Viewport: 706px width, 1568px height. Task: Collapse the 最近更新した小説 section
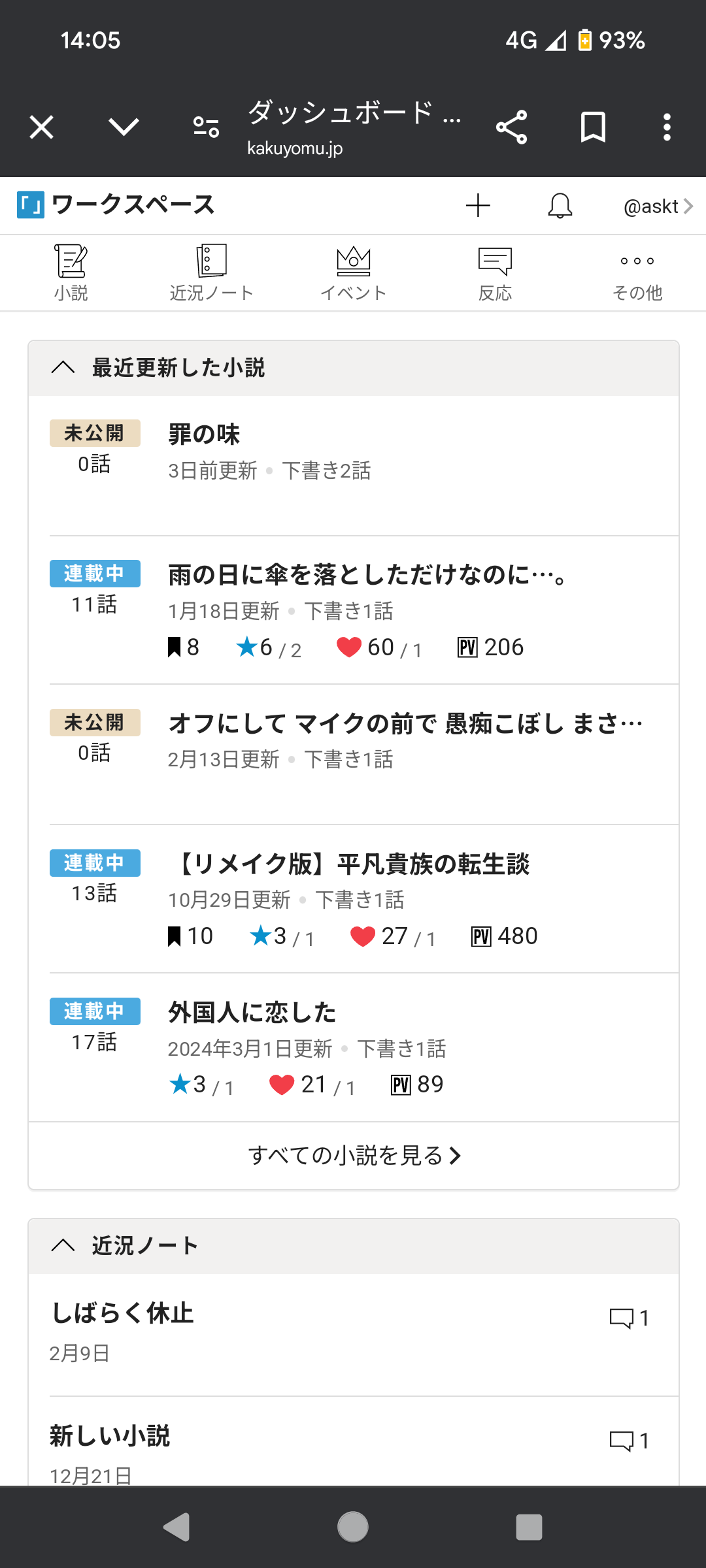63,367
